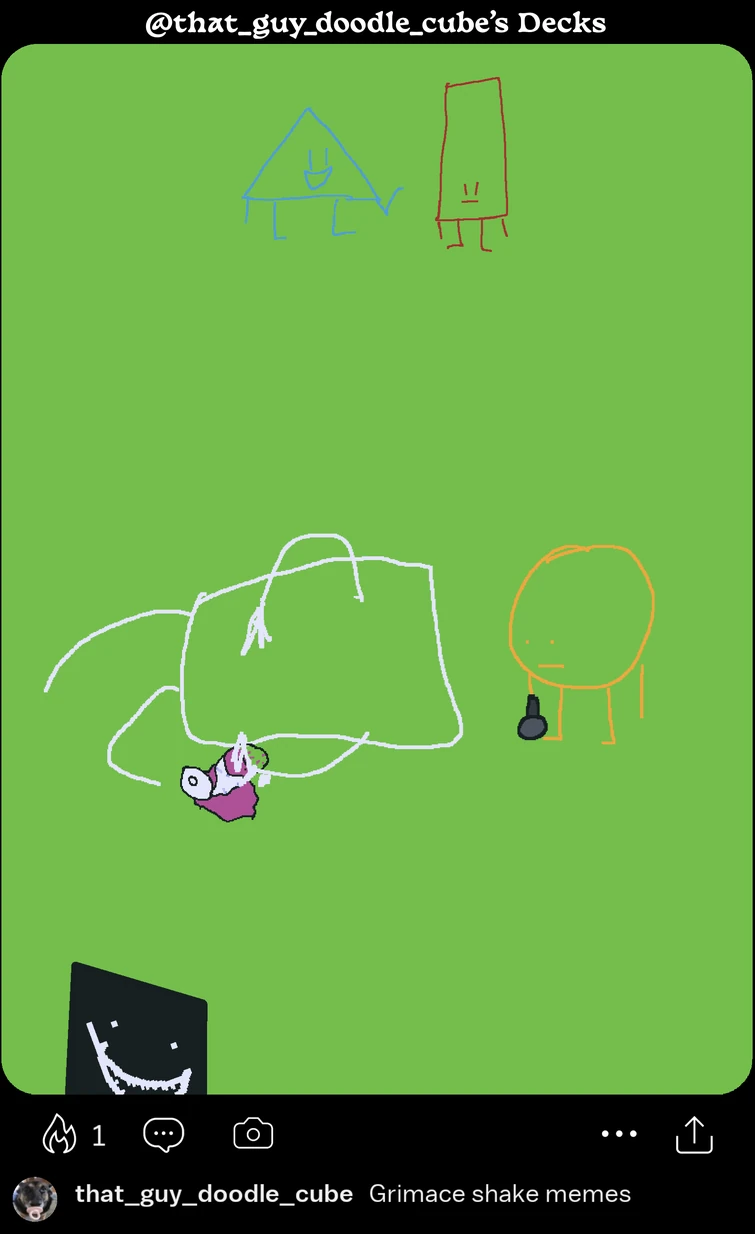The height and width of the screenshot is (1234, 755).
Task: Open the three-dot more options menu
Action: point(619,1135)
